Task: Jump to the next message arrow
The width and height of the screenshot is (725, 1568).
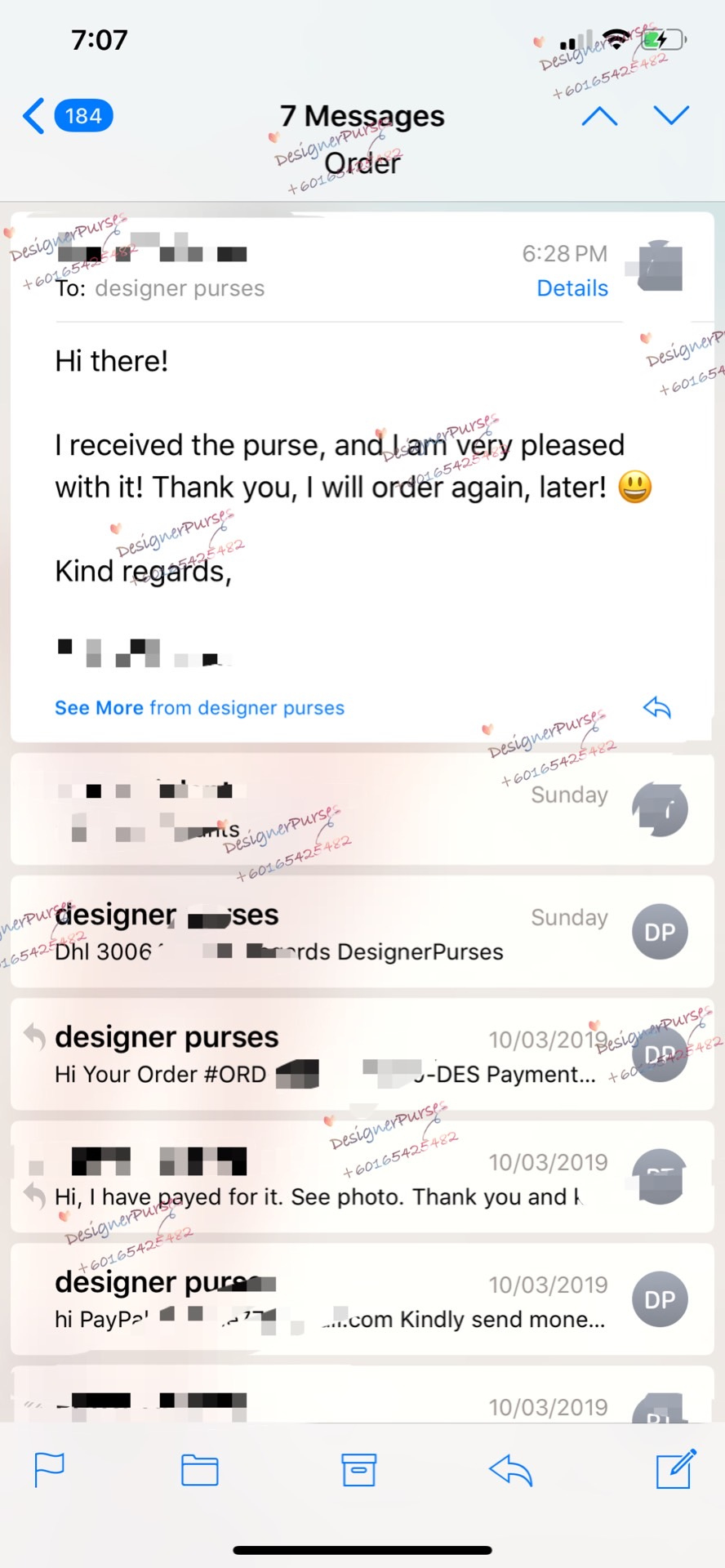Action: (x=671, y=116)
